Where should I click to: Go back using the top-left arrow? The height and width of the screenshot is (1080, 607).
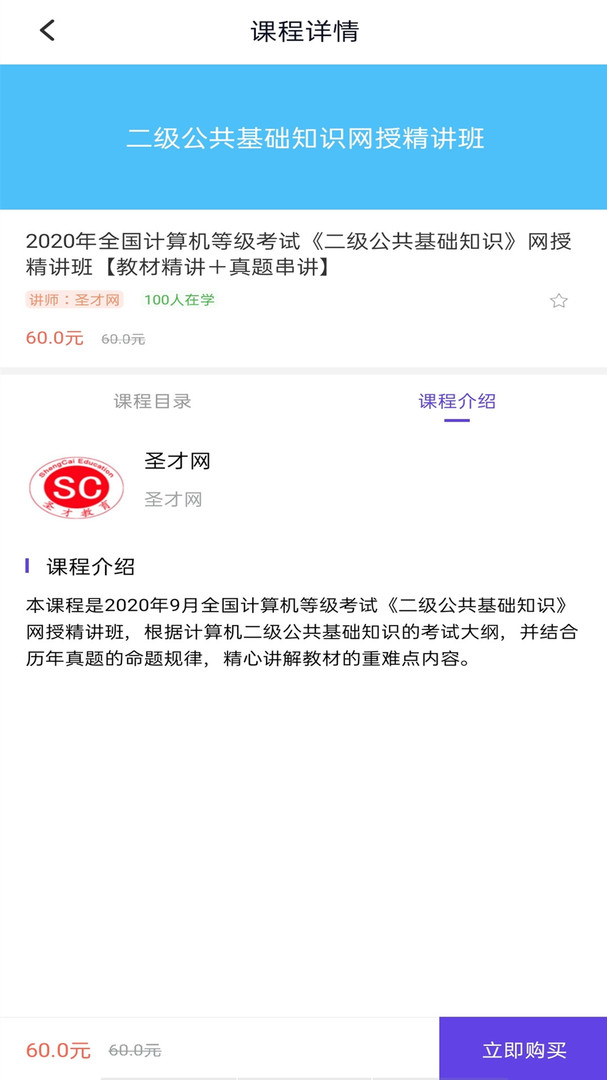point(47,31)
